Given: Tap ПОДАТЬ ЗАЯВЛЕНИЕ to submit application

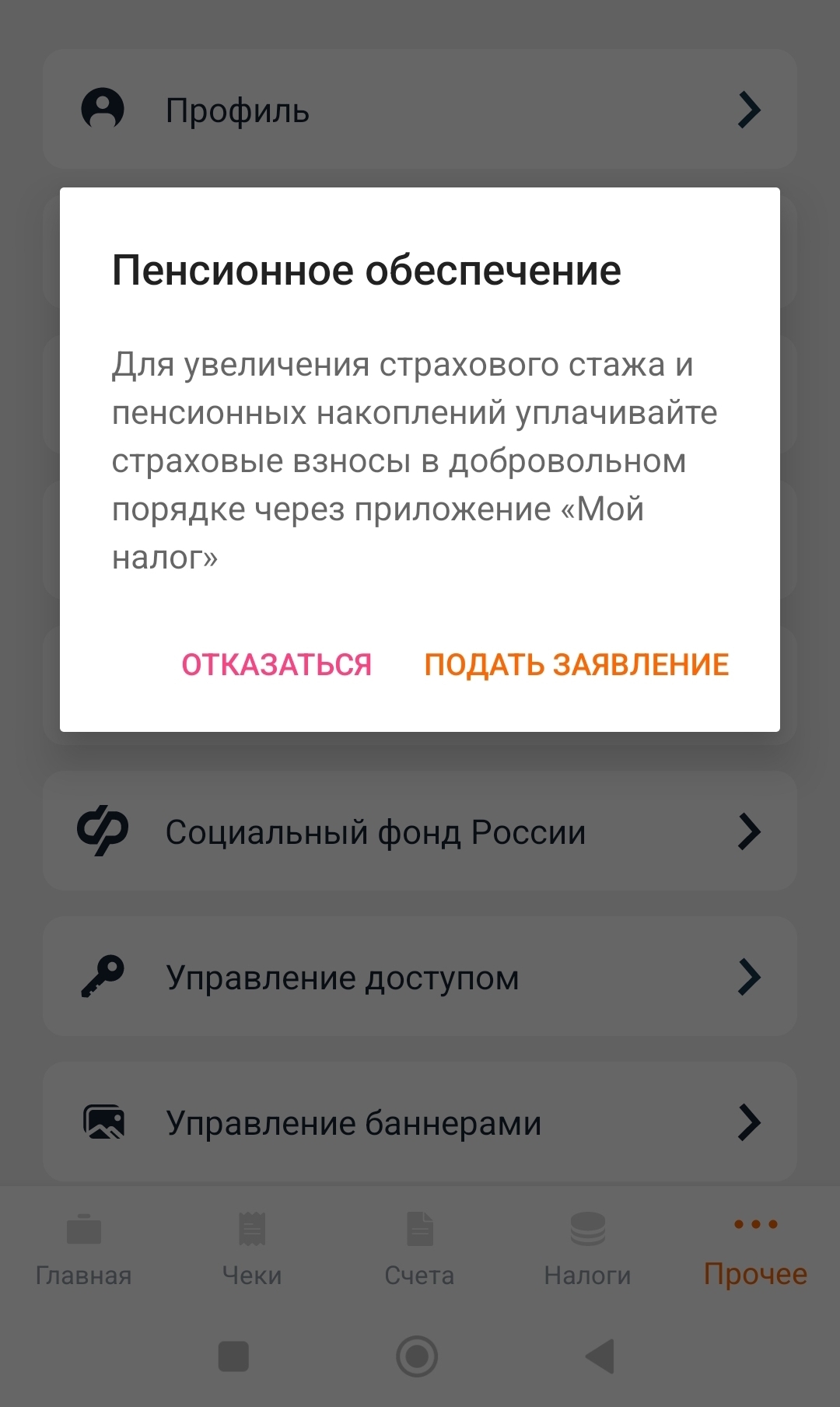Looking at the screenshot, I should [x=576, y=665].
